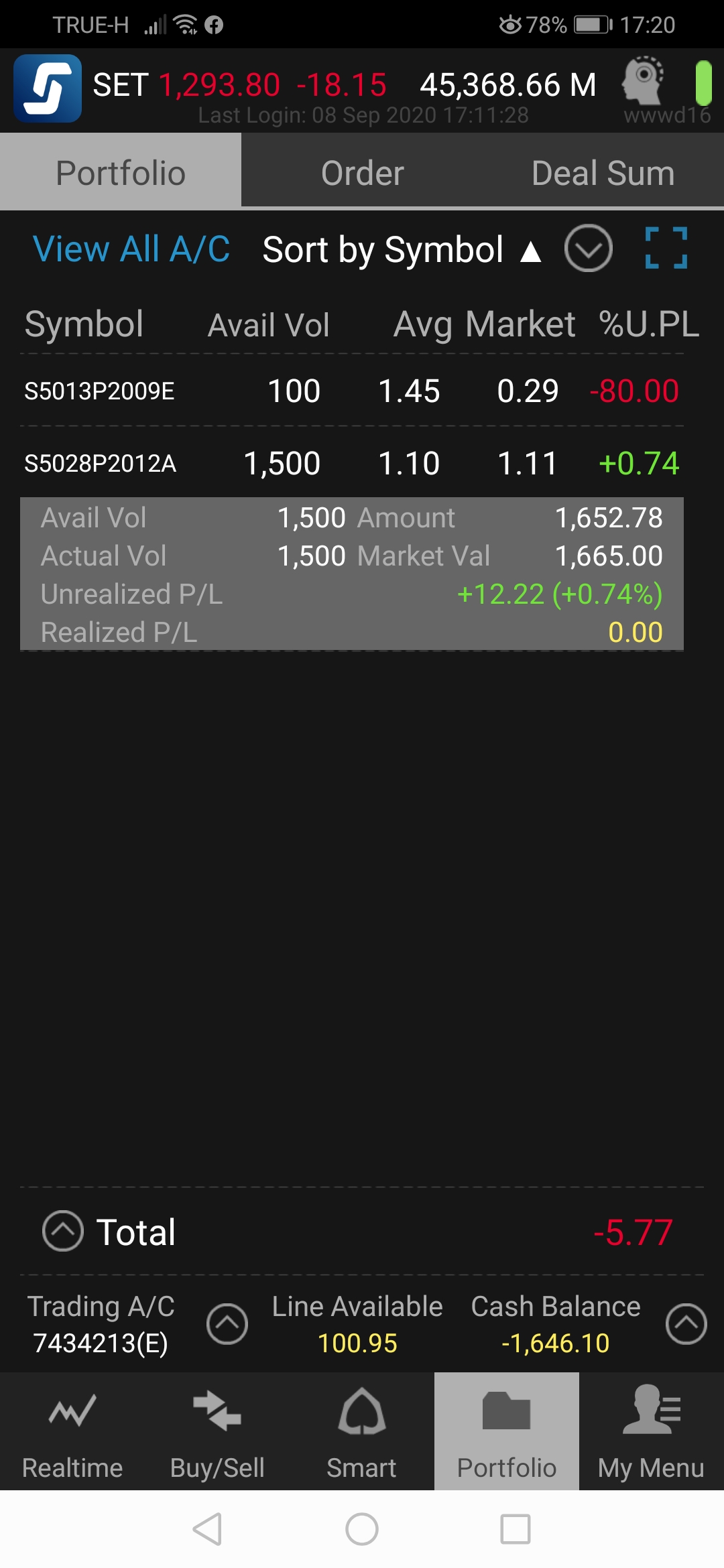Collapse the S5028P2012A holding row
Screen dimensions: 724x1568
[x=352, y=462]
